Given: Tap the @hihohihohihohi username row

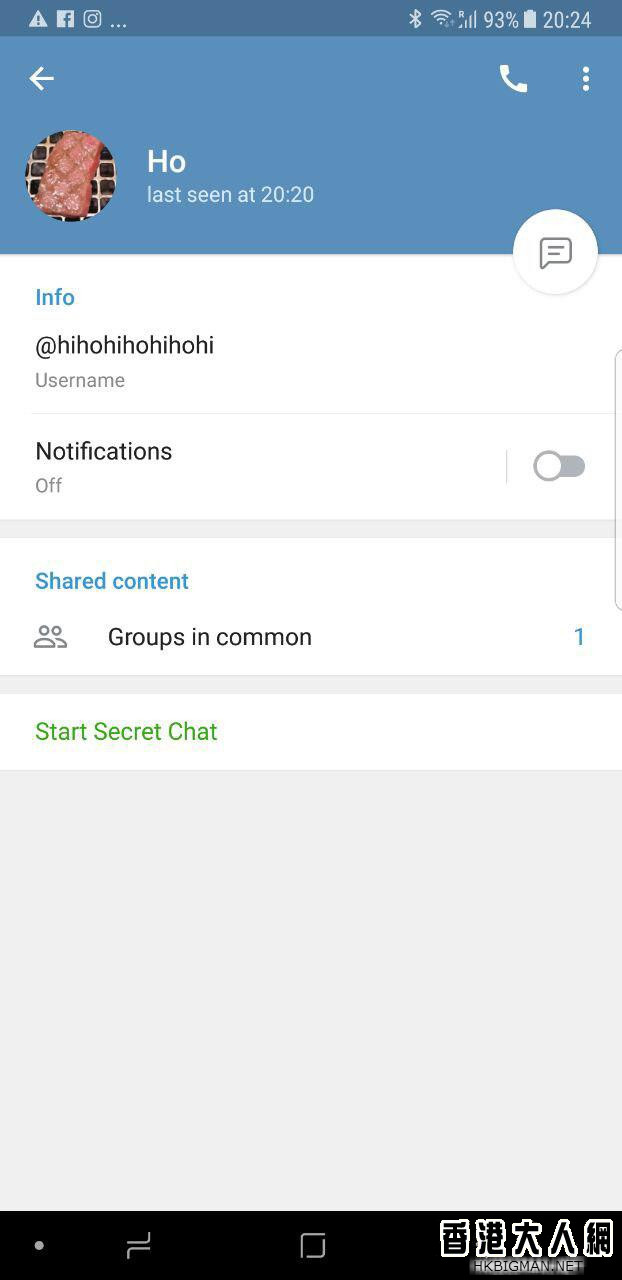Looking at the screenshot, I should 311,362.
